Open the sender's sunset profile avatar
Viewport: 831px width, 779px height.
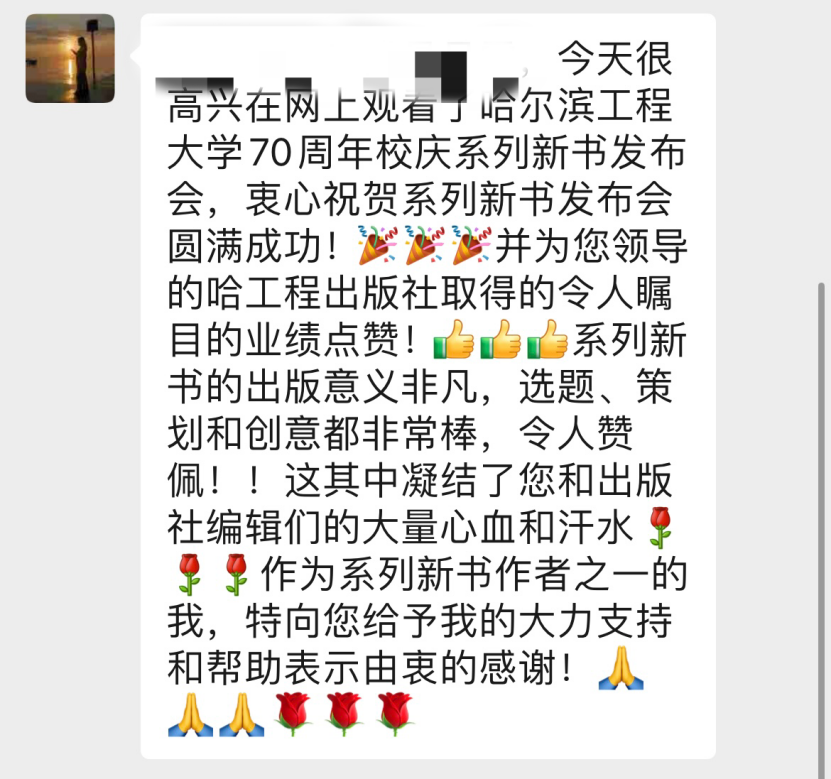pos(70,58)
